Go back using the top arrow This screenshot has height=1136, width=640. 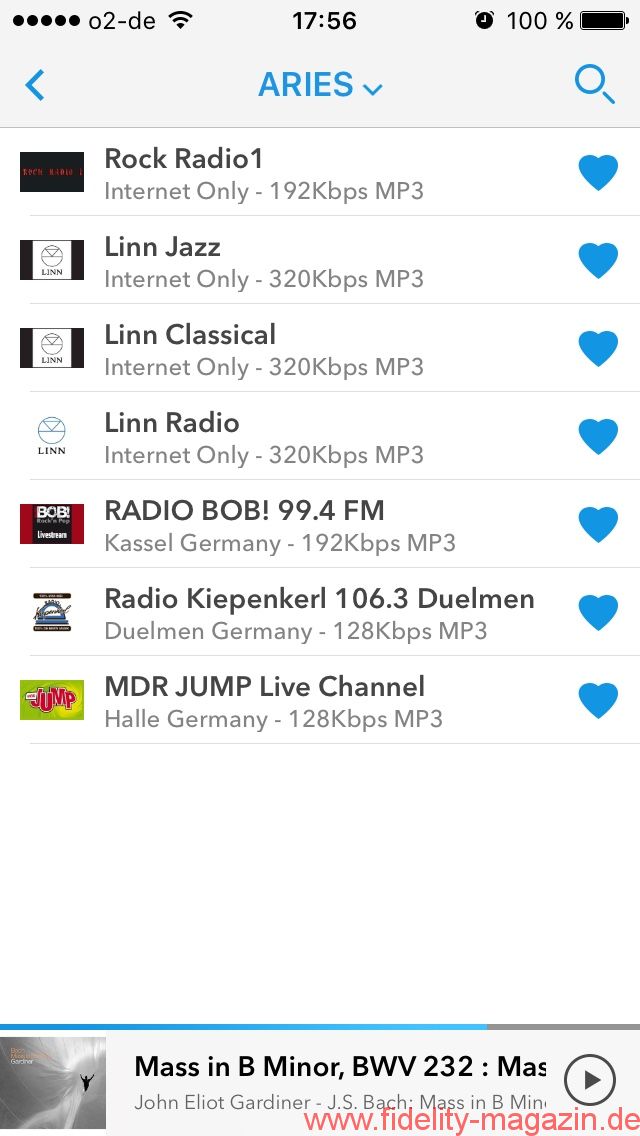point(35,85)
